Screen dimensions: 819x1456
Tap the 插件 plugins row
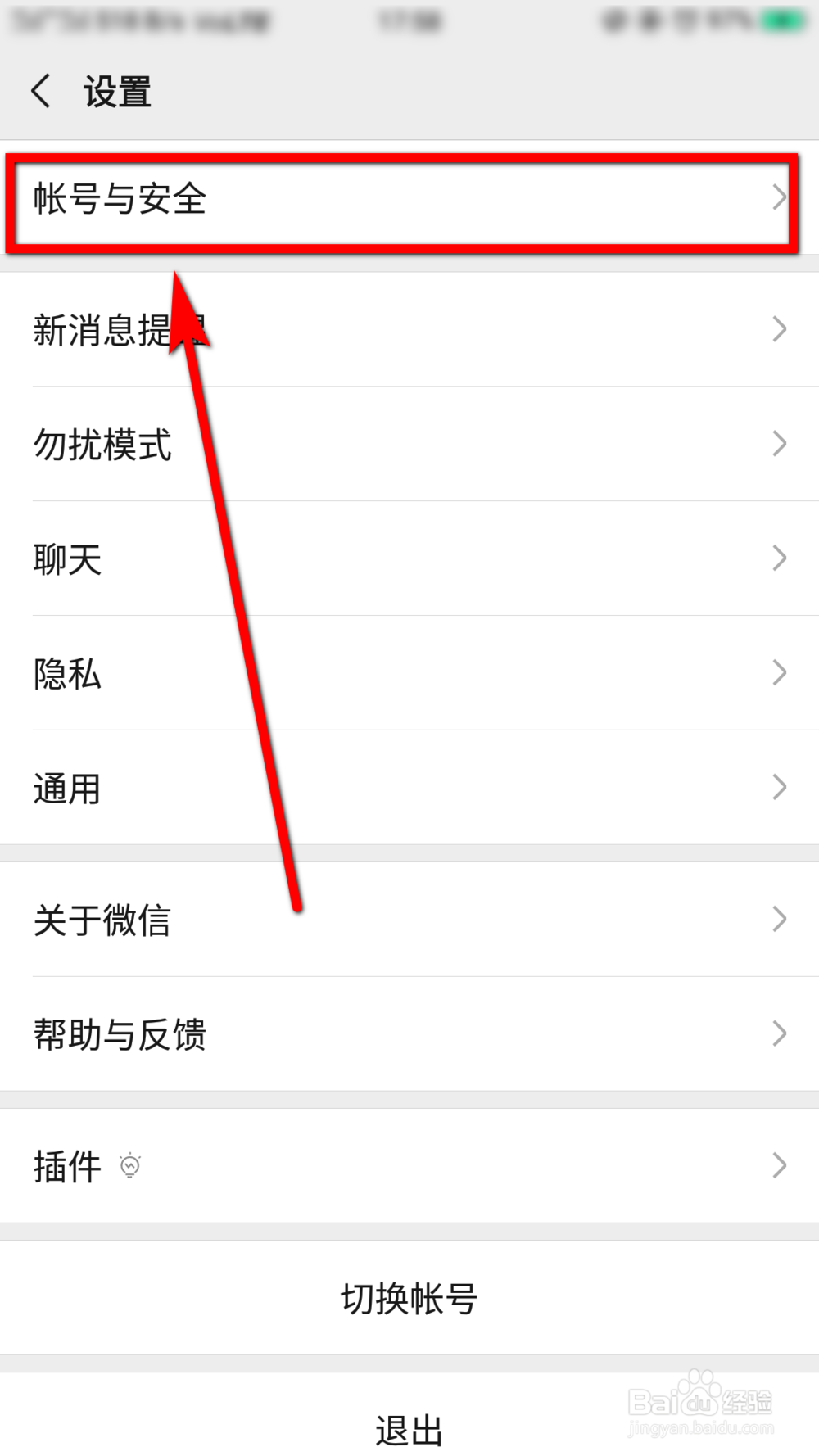tap(409, 1166)
